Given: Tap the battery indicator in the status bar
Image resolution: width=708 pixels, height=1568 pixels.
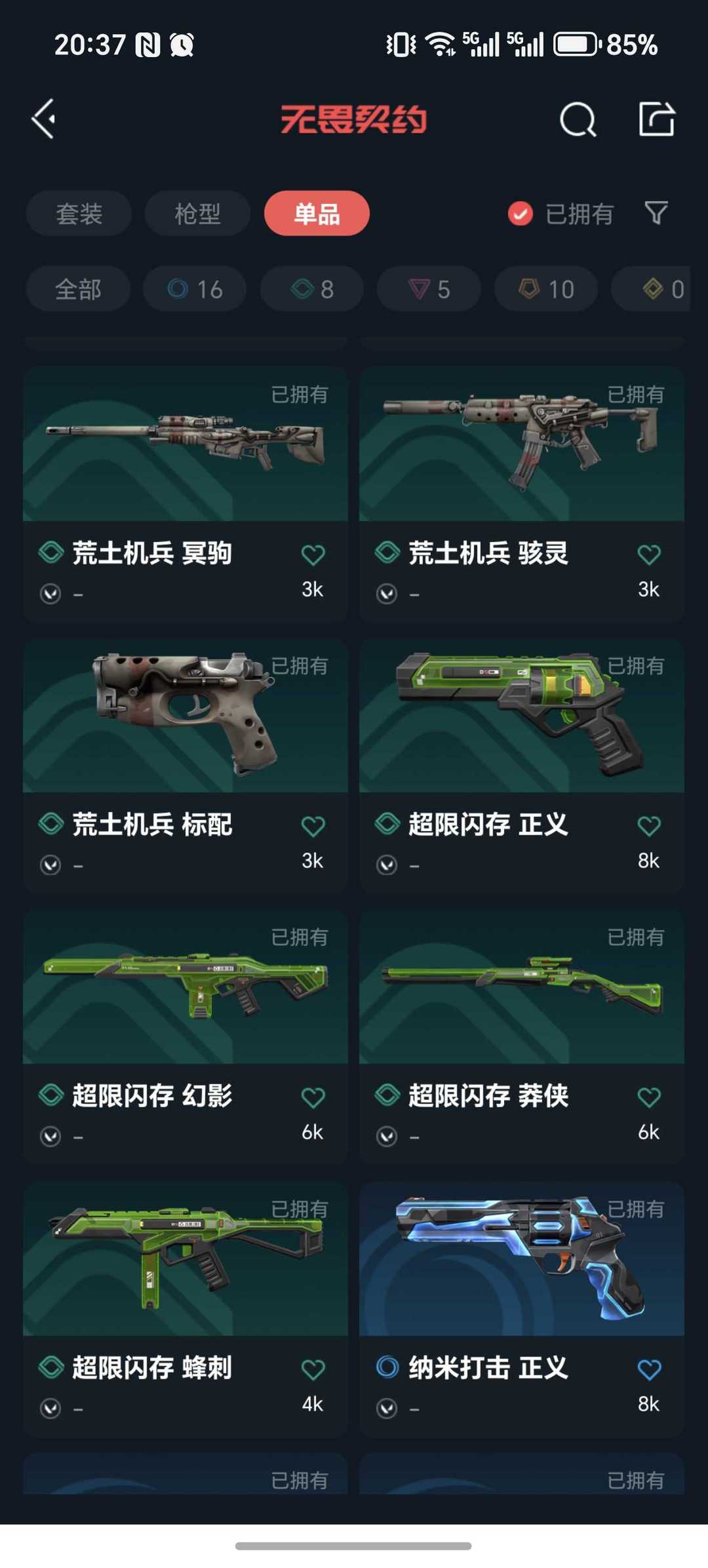Looking at the screenshot, I should (575, 44).
